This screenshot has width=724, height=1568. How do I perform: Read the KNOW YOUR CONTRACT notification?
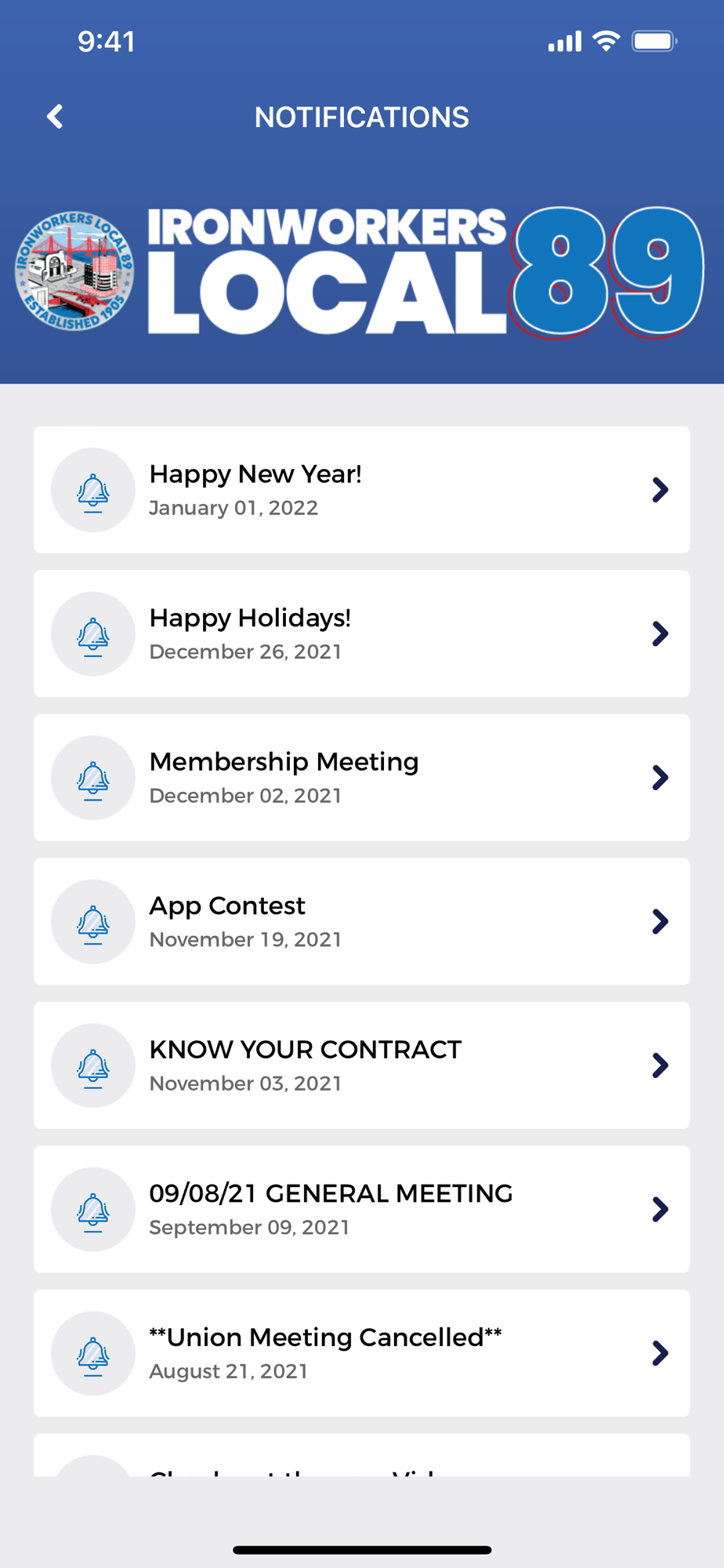362,1065
